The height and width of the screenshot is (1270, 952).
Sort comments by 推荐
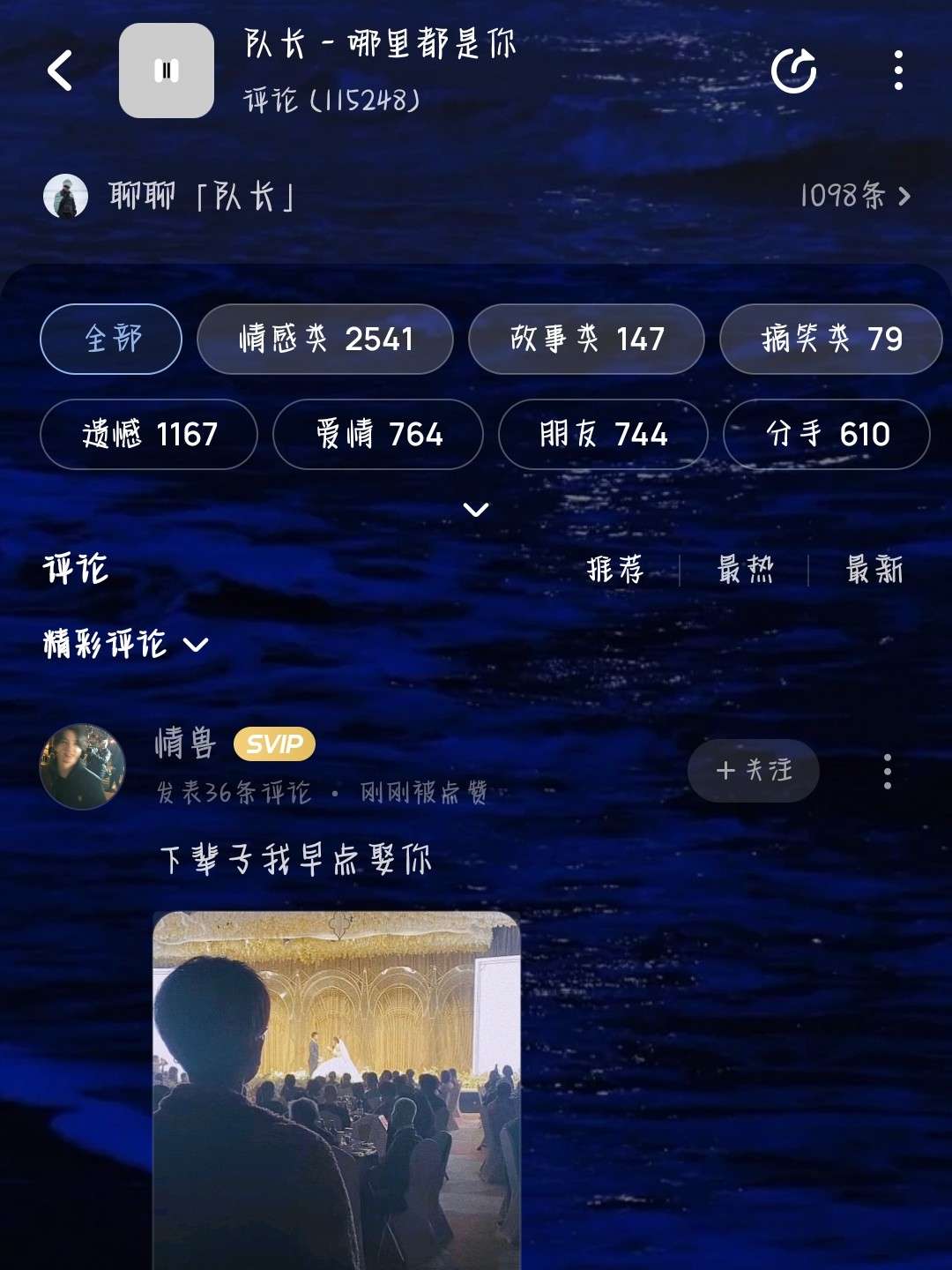click(x=615, y=570)
